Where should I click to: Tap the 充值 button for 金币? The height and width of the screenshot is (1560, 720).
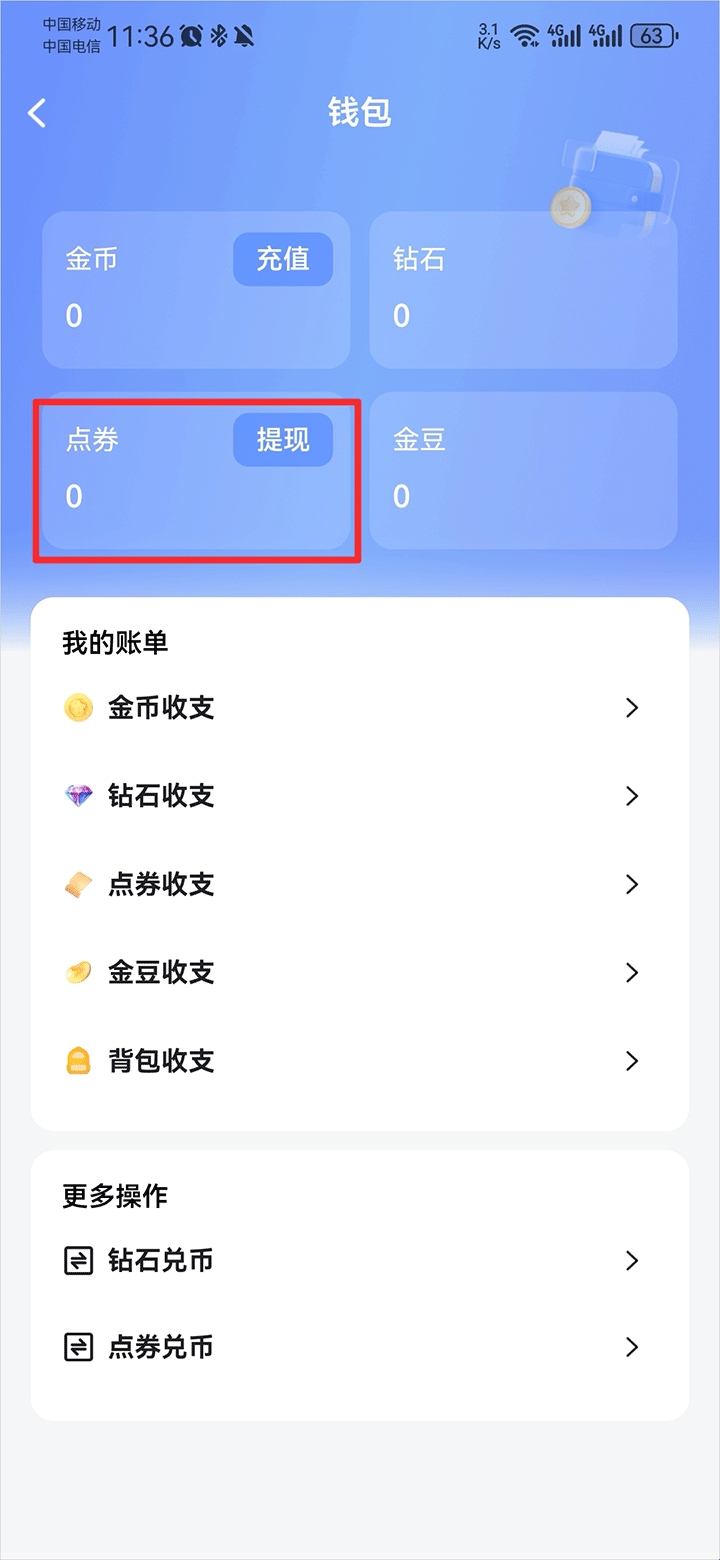pyautogui.click(x=283, y=260)
